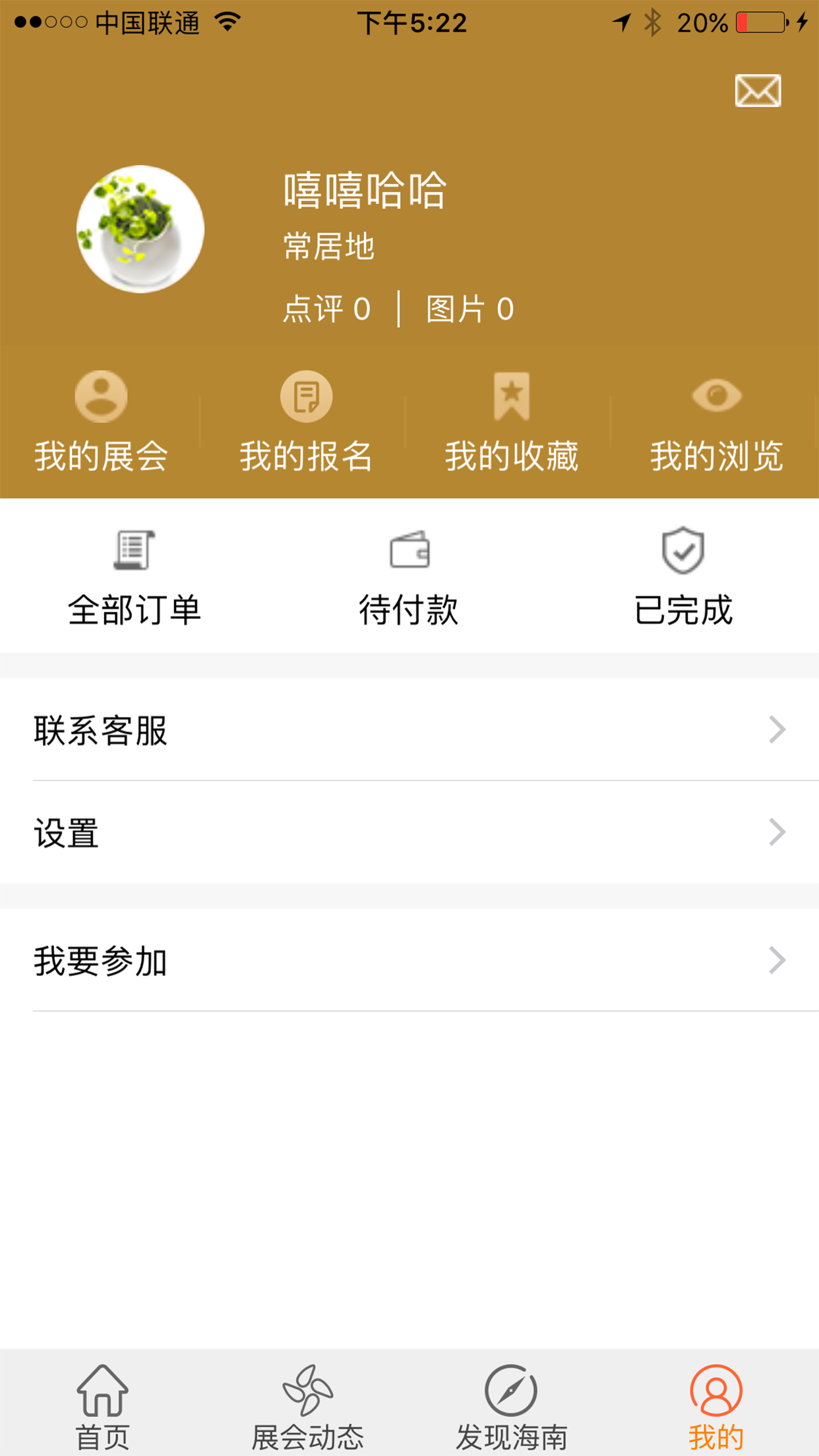Open the message envelope icon
Image resolution: width=819 pixels, height=1456 pixels.
757,90
